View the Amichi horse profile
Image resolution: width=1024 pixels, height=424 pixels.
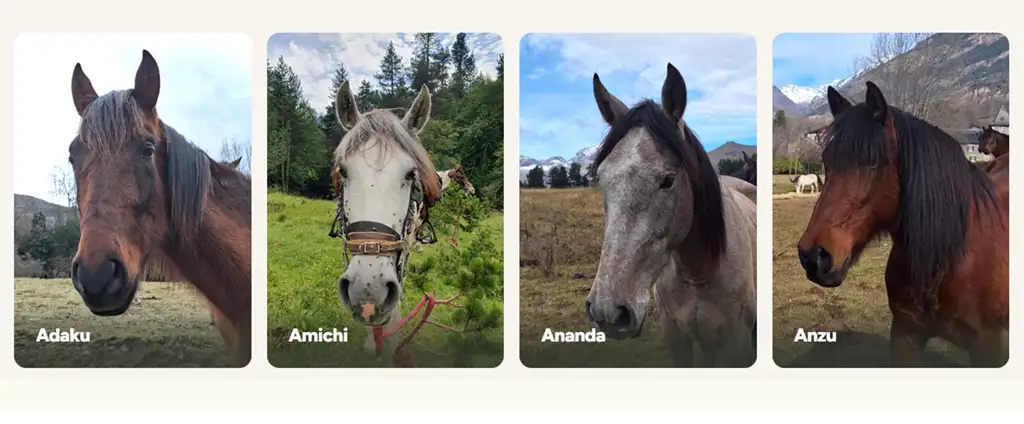[x=385, y=200]
